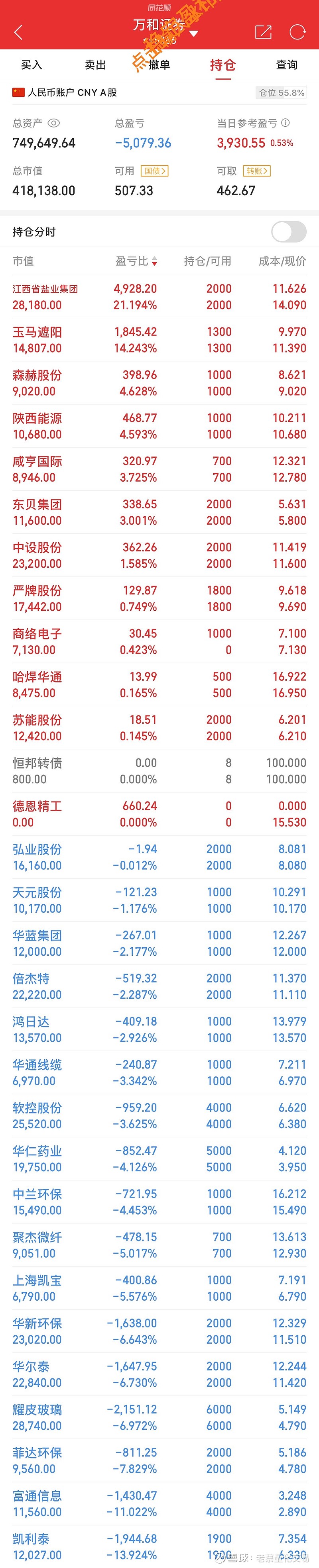Go back using the top-left arrow
This screenshot has height=1568, width=319.
click(x=18, y=32)
